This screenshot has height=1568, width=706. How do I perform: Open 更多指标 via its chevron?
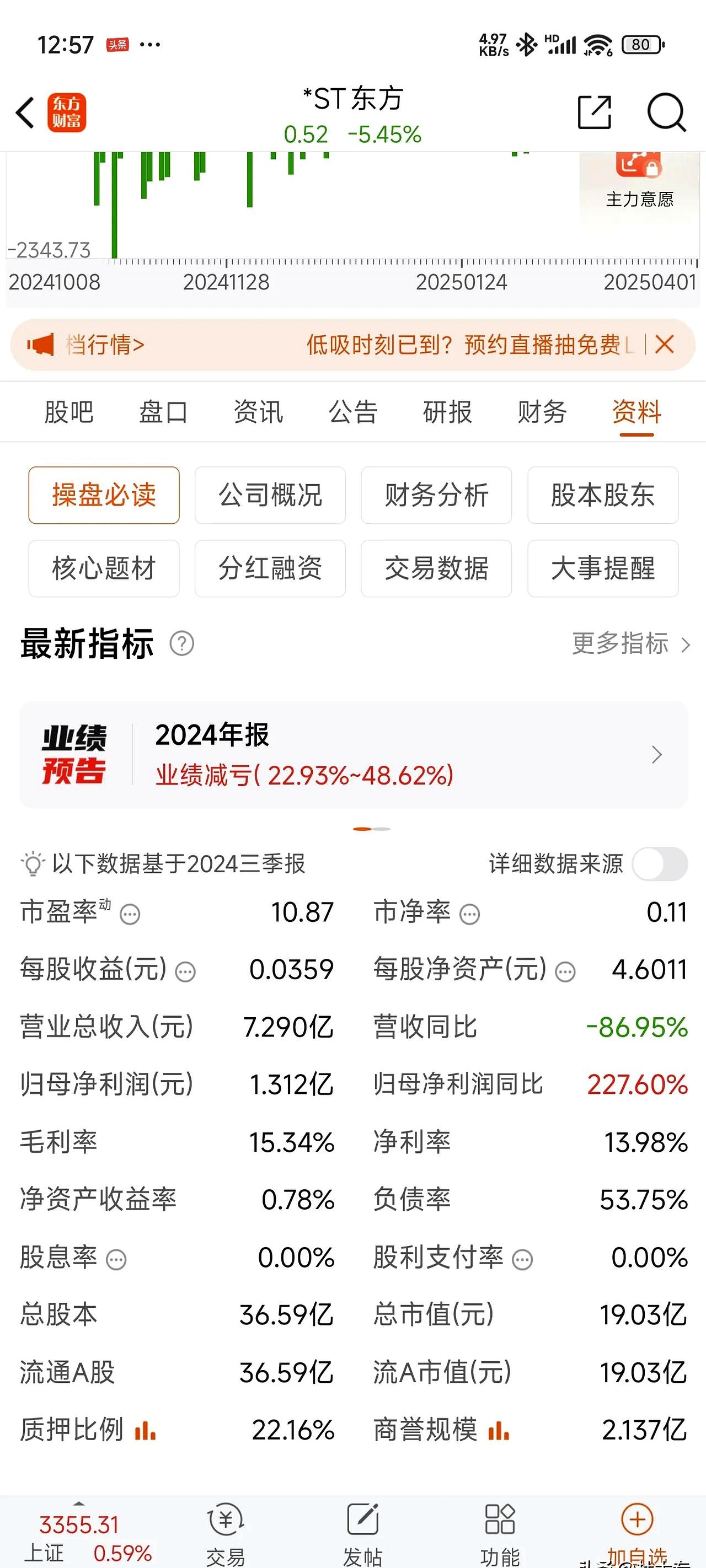[687, 644]
